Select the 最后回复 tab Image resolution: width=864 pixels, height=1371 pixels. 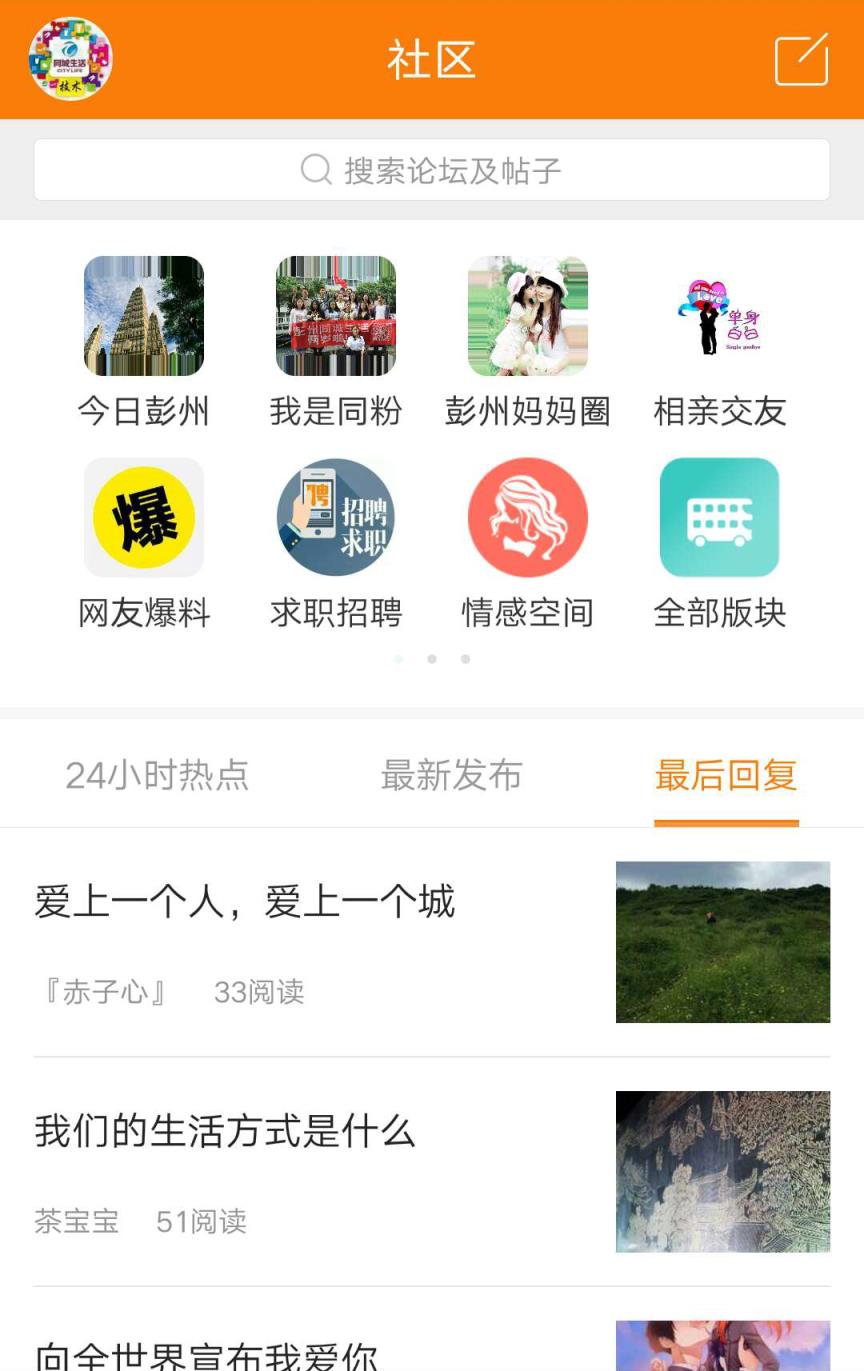point(726,776)
